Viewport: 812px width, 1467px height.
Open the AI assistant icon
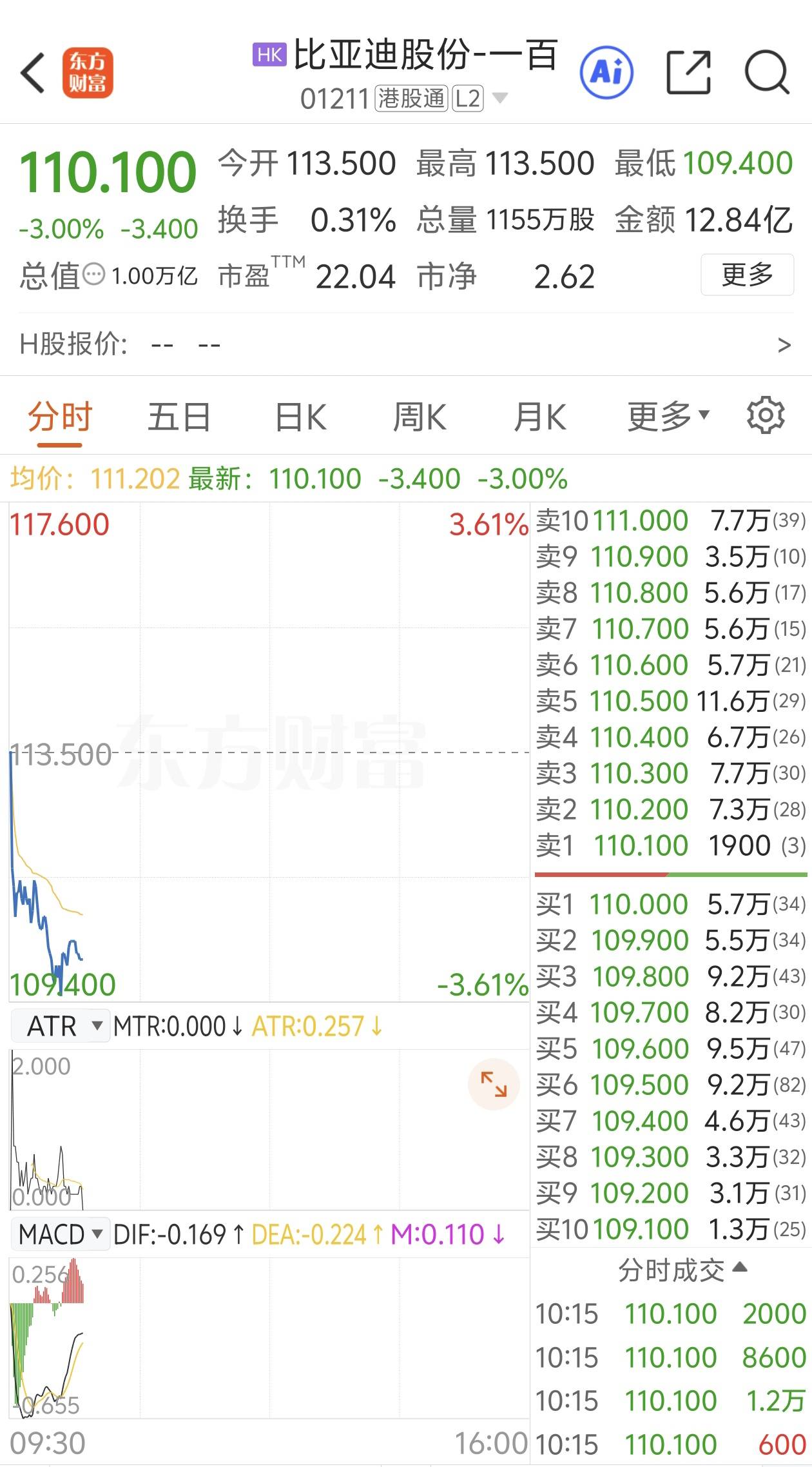(606, 72)
